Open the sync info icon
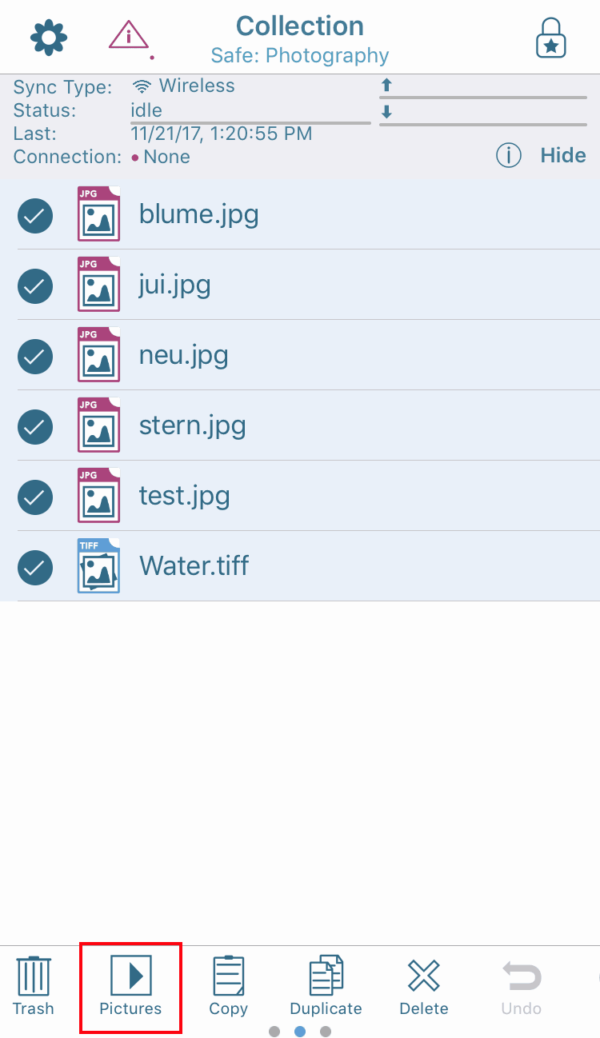 pos(509,156)
